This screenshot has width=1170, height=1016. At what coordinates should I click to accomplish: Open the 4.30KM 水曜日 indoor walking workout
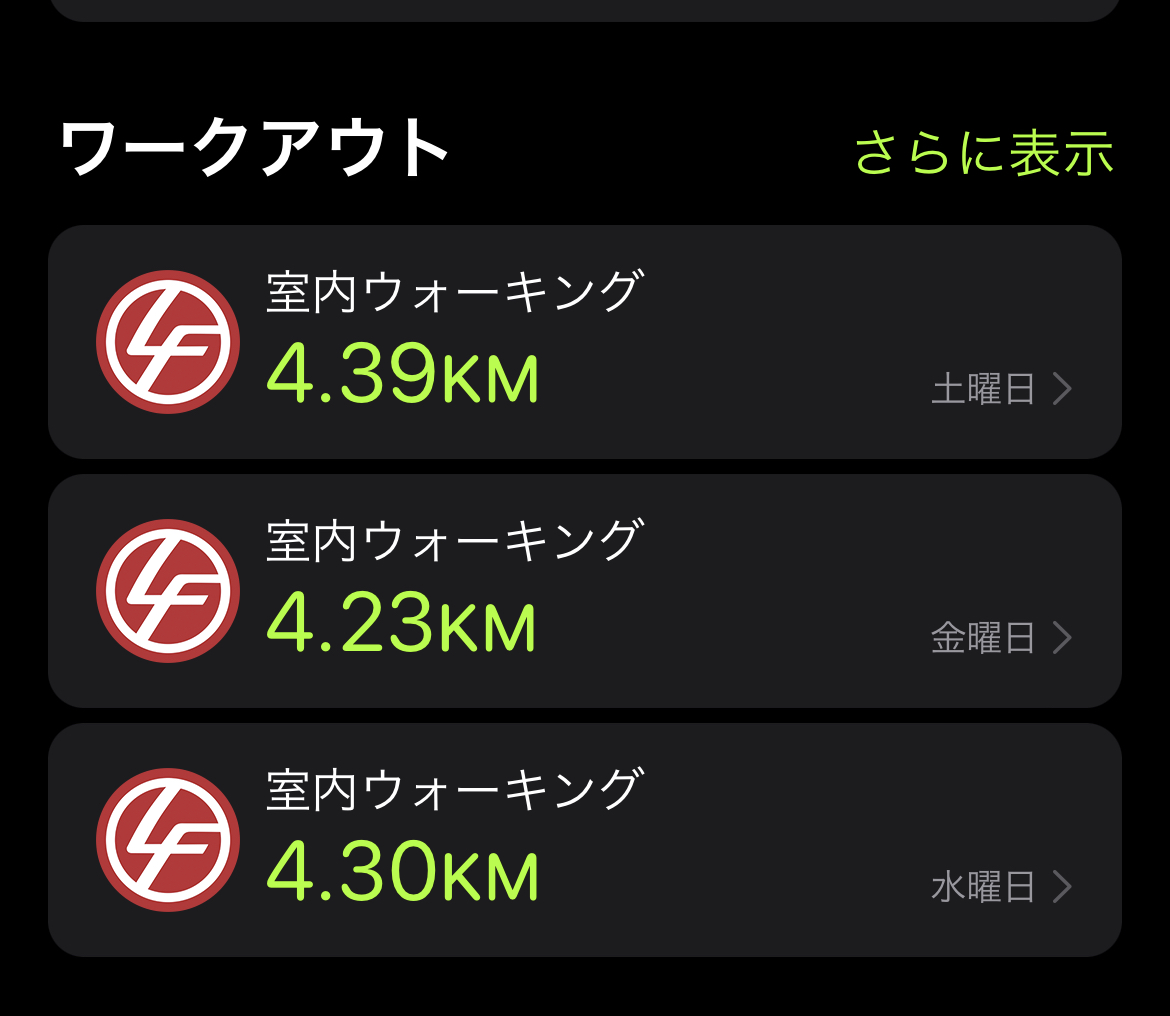coord(584,840)
